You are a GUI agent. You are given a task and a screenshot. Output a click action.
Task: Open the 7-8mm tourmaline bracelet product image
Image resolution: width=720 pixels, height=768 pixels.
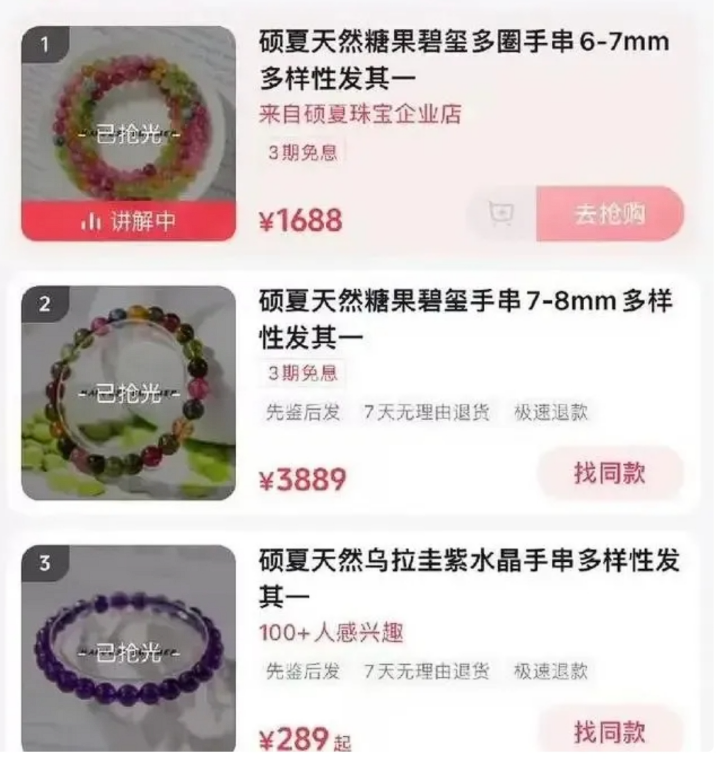tap(128, 392)
